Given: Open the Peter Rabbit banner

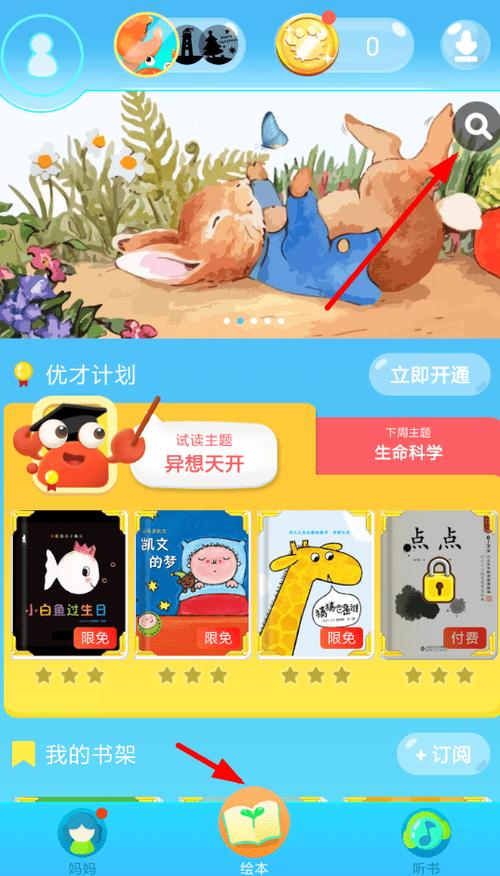Looking at the screenshot, I should [250, 215].
